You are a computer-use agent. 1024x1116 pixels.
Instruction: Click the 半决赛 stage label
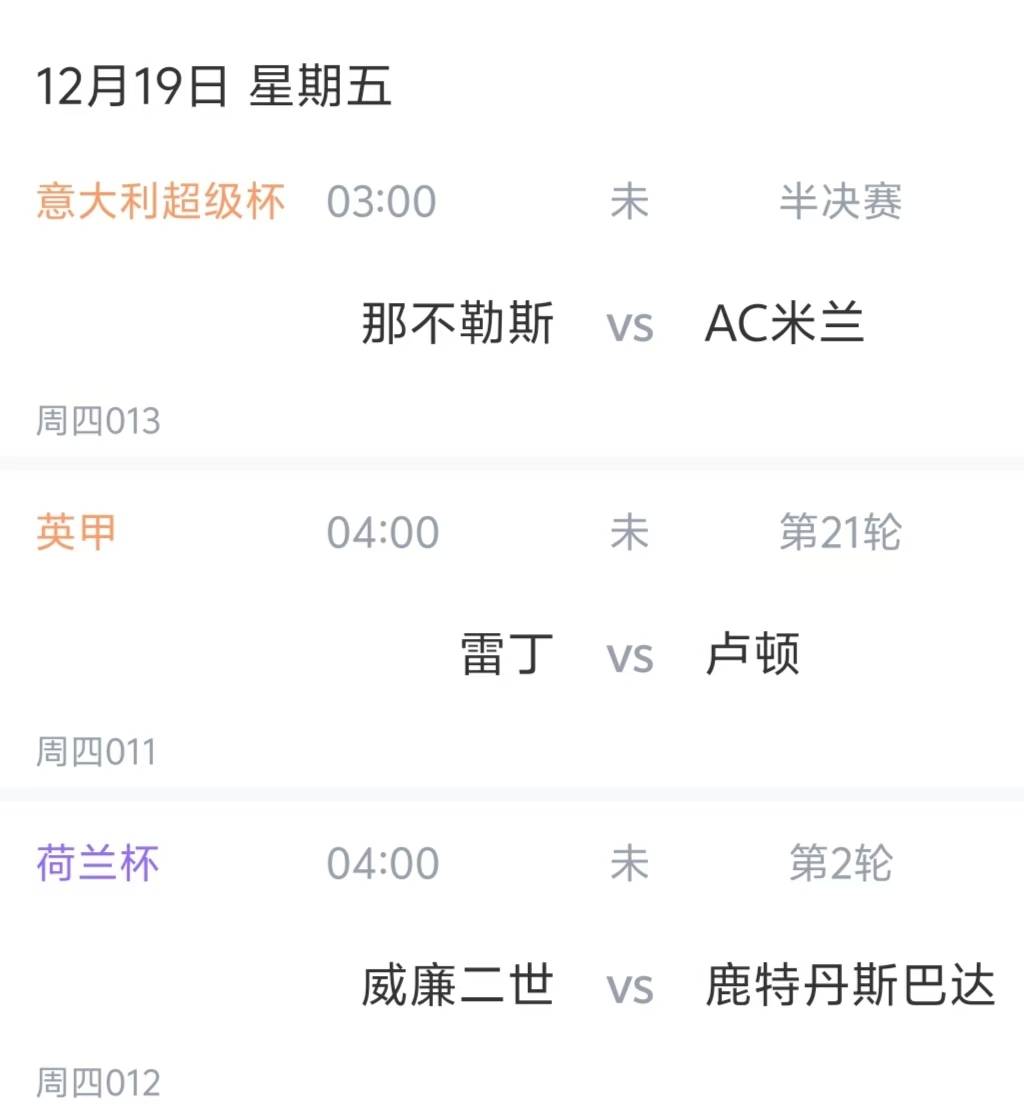[x=840, y=200]
